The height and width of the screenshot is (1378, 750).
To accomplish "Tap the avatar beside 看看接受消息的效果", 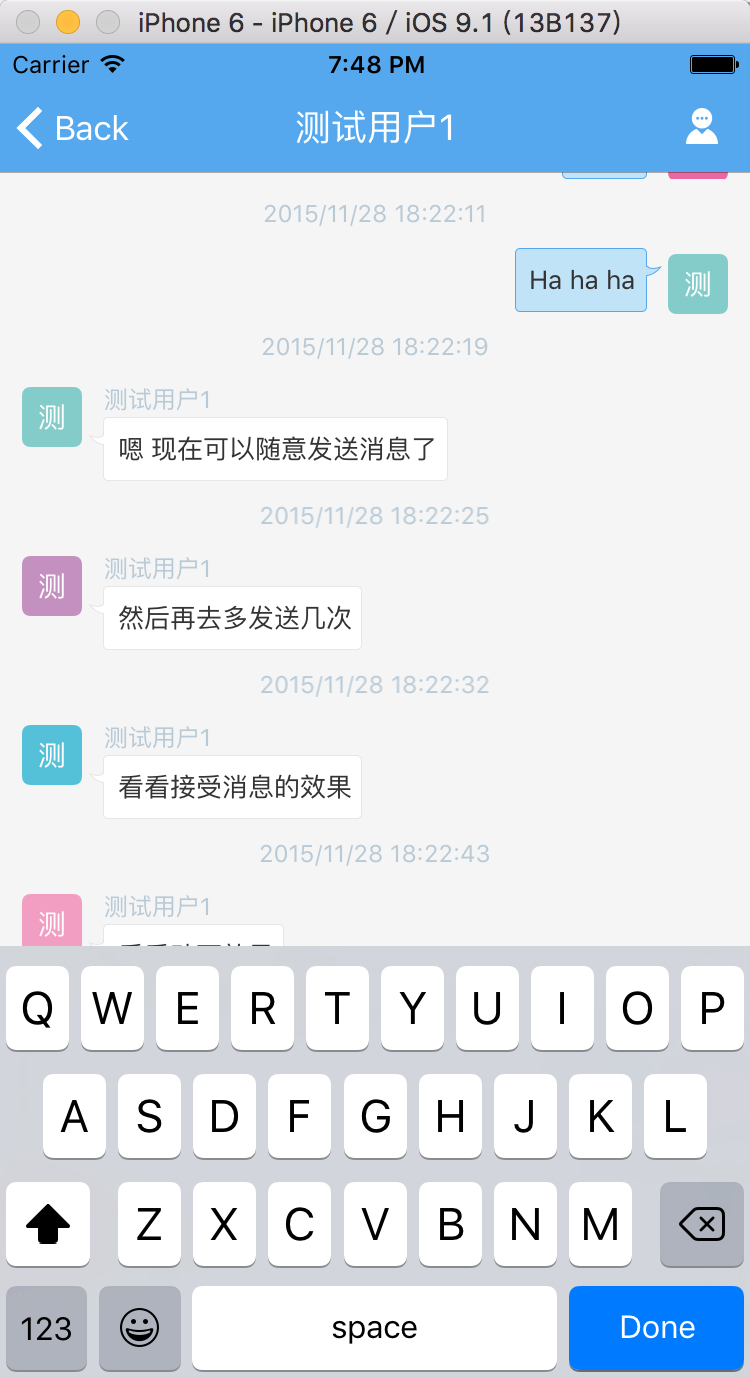I will pos(52,755).
